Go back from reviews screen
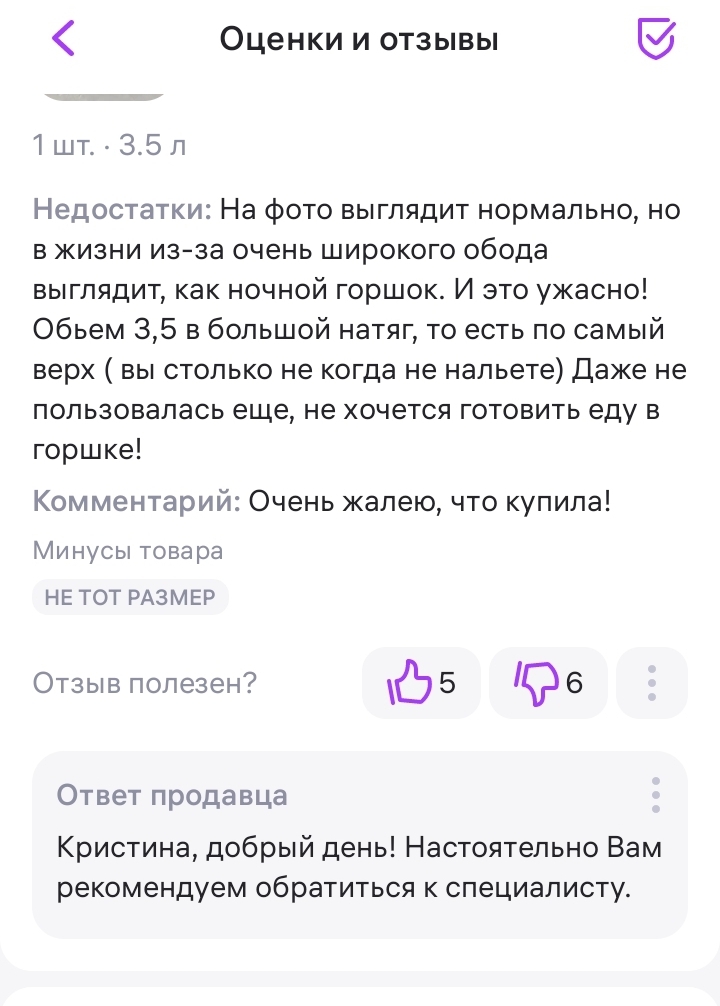This screenshot has height=1006, width=720. 63,39
